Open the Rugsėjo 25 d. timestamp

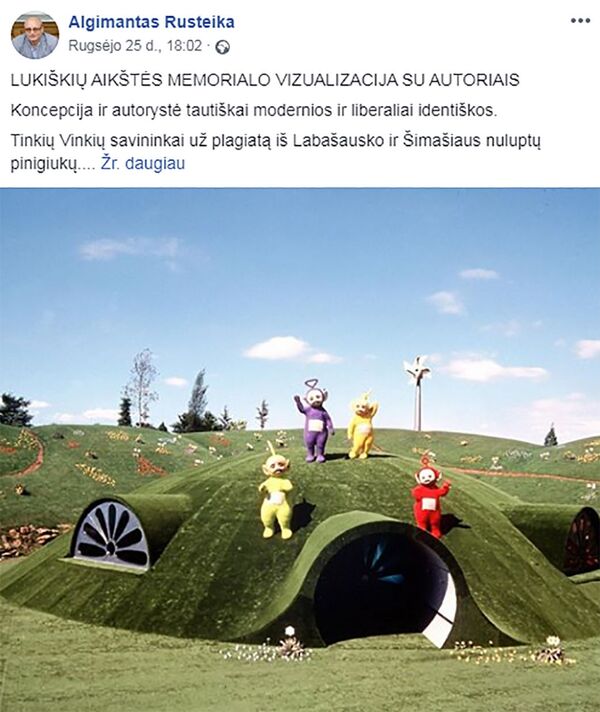[134, 46]
